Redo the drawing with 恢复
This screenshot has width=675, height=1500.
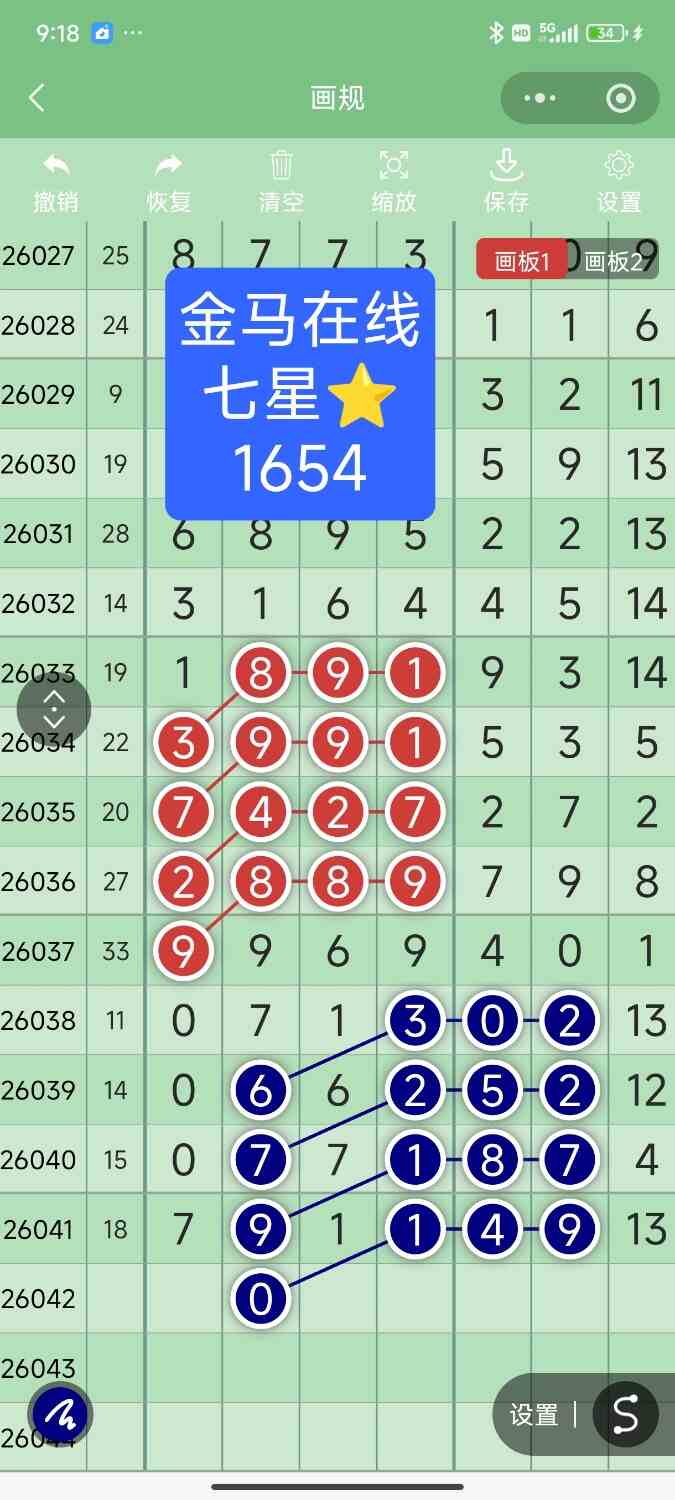click(169, 182)
